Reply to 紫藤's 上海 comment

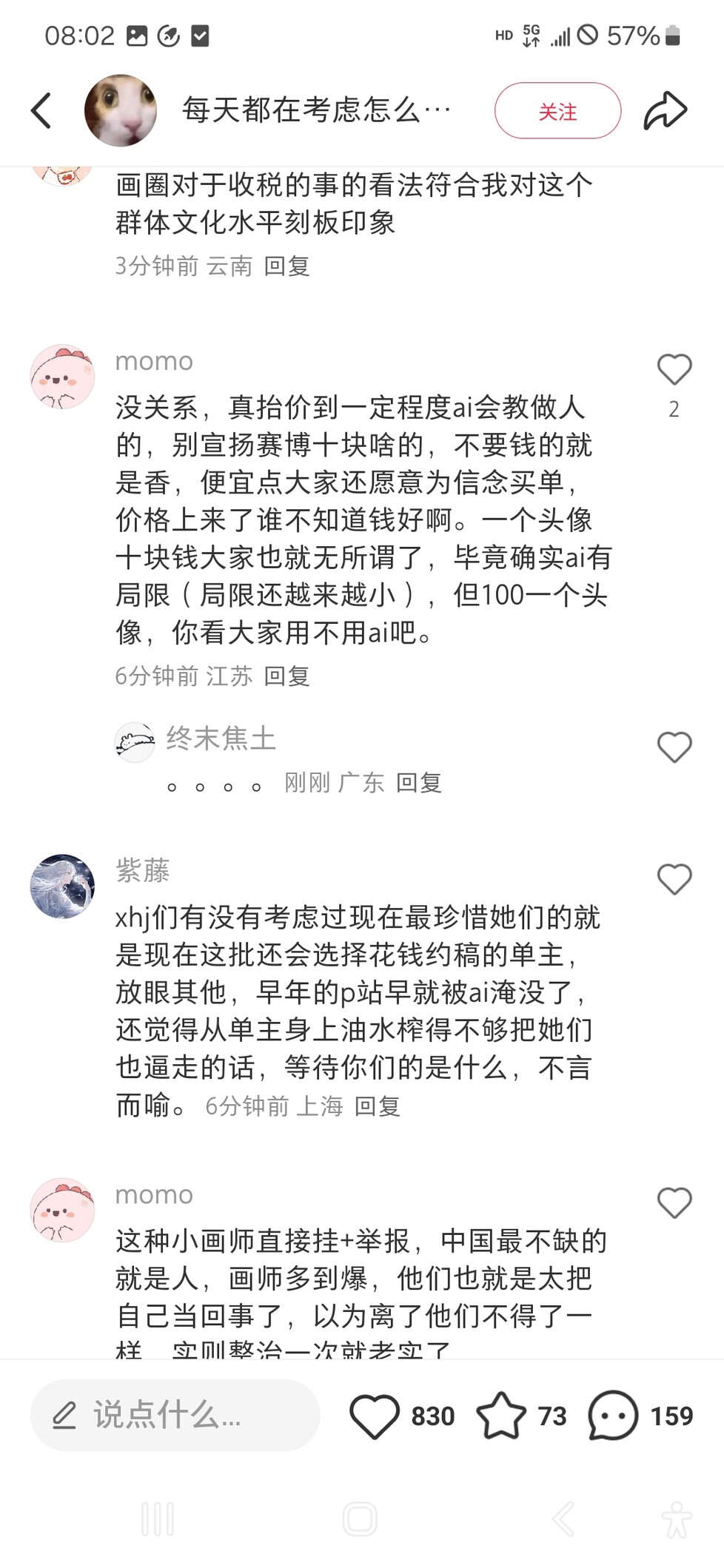pyautogui.click(x=378, y=1106)
